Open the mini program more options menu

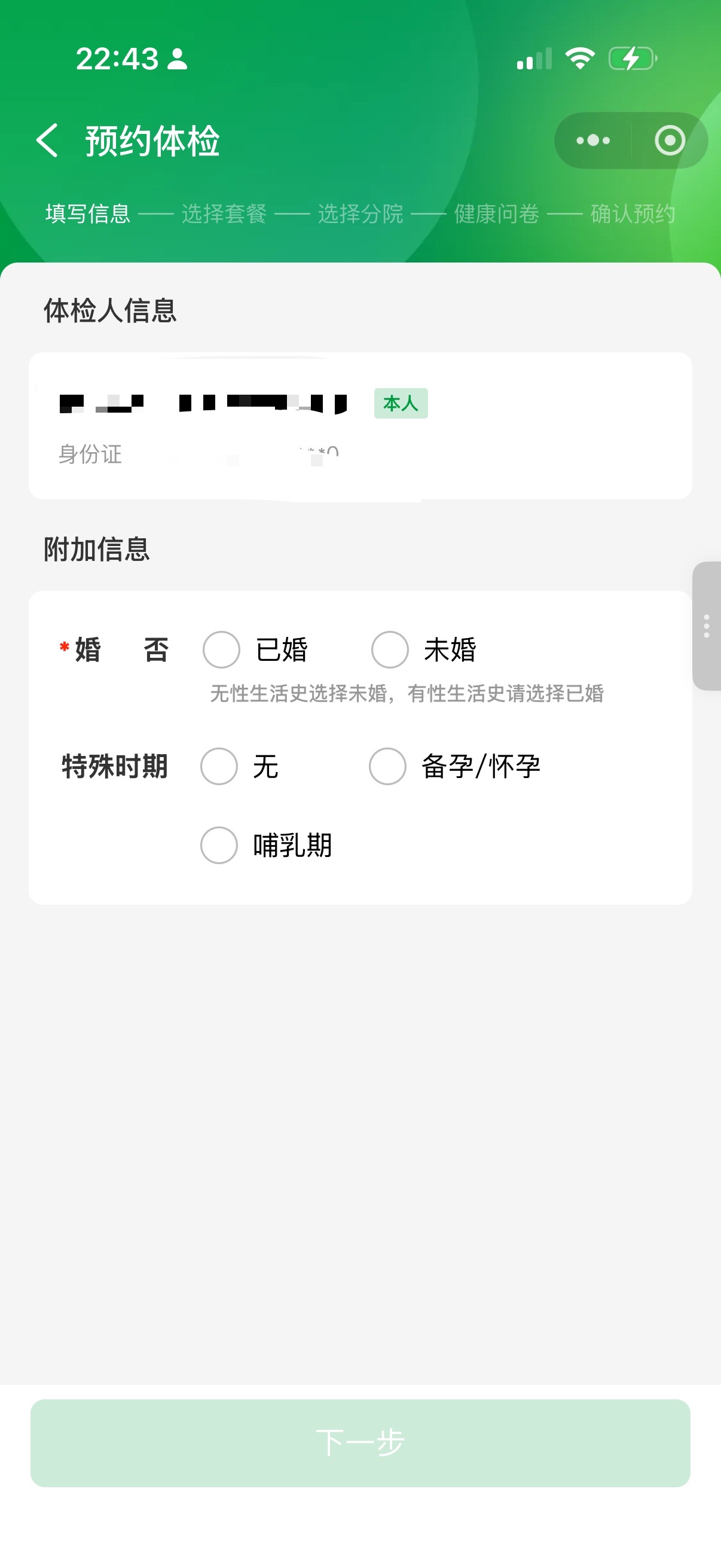[593, 141]
